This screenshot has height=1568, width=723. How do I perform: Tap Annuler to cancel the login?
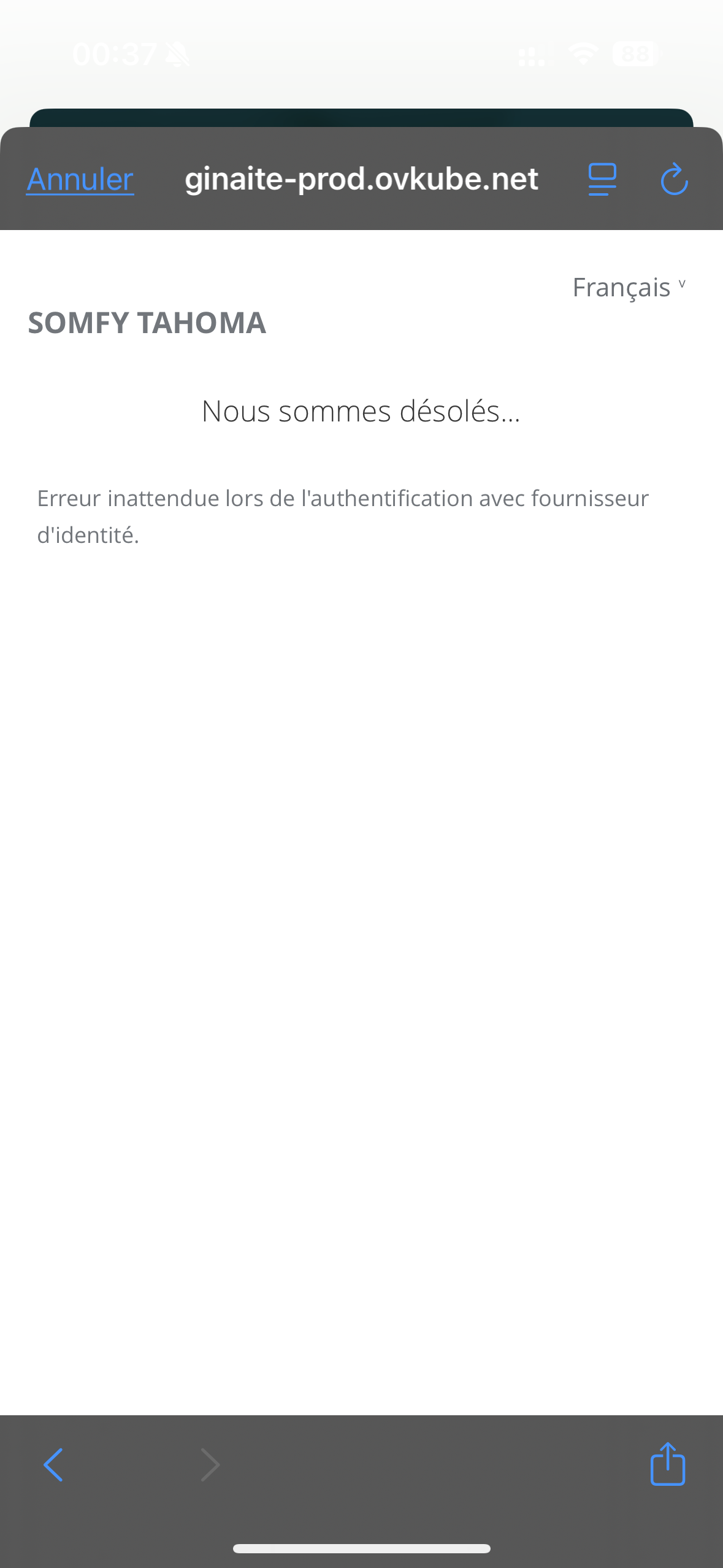pos(80,180)
